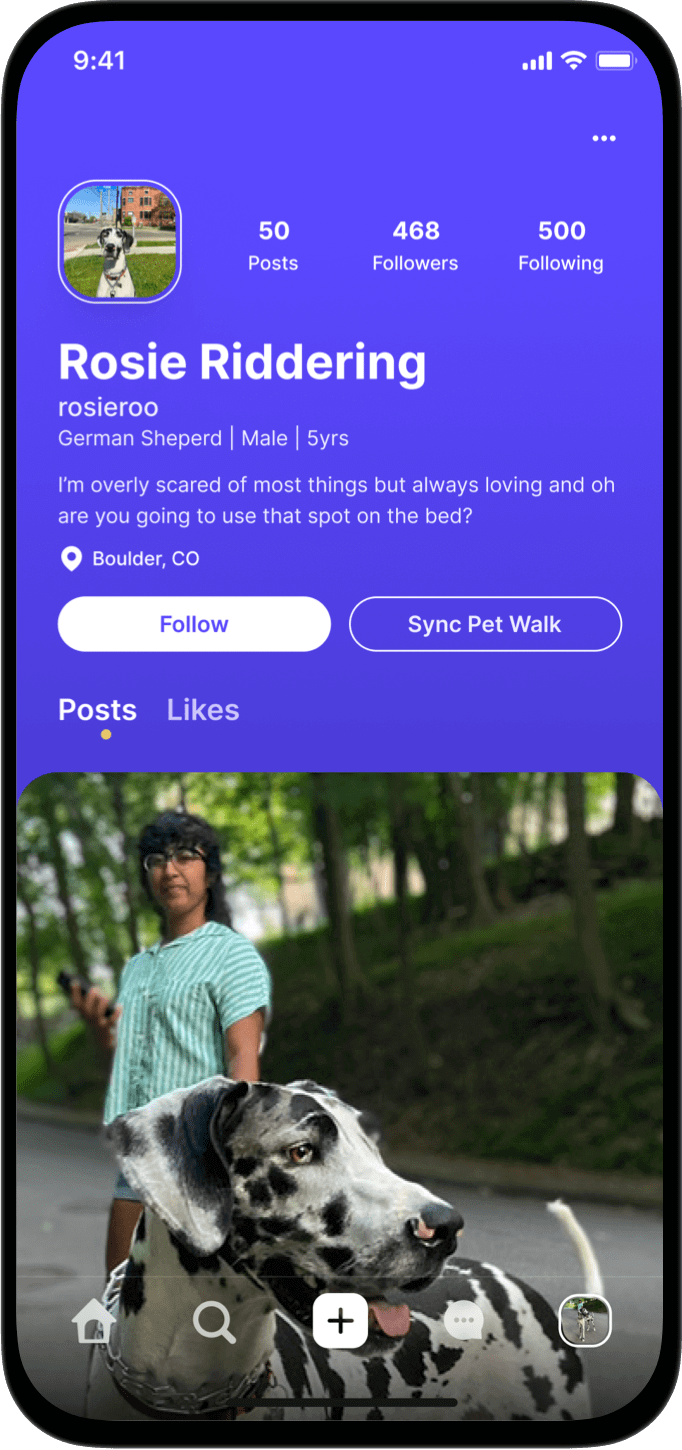The height and width of the screenshot is (1450, 682).
Task: Open messages chat bubble
Action: tap(463, 1322)
